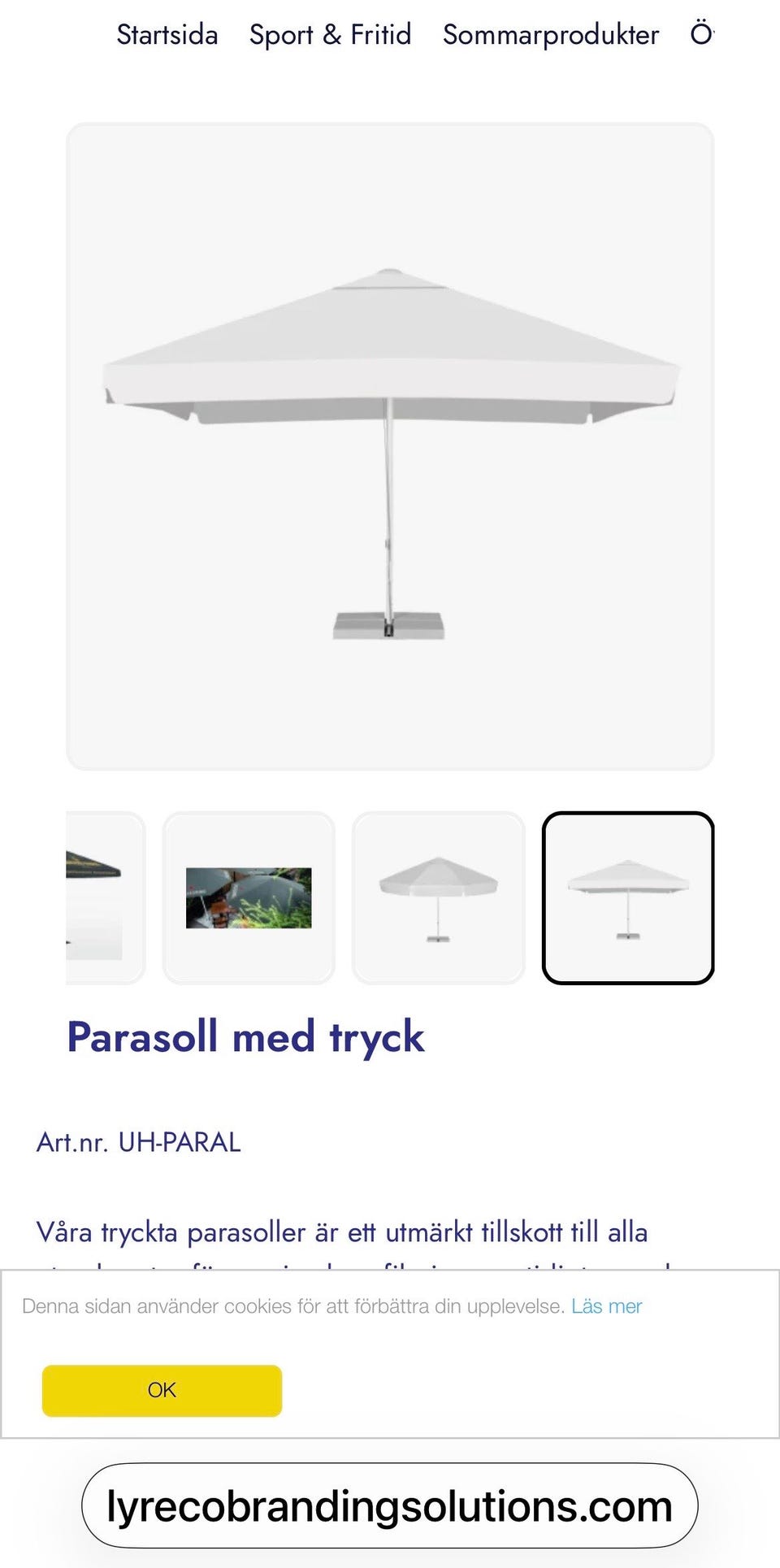The height and width of the screenshot is (1568, 780).
Task: Open the Sommarprodukter category page
Action: click(551, 34)
